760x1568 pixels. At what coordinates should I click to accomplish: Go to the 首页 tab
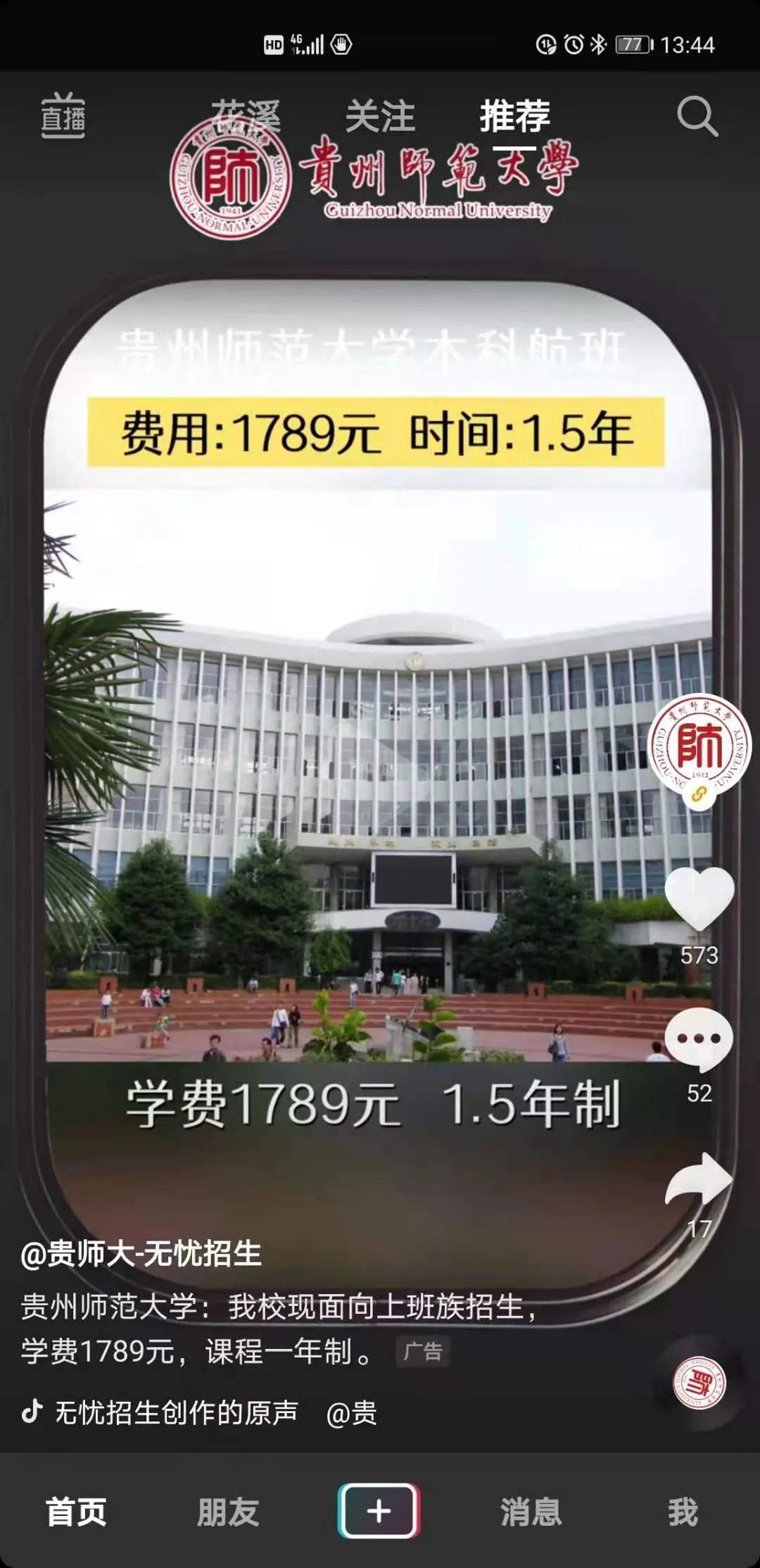click(x=76, y=1512)
